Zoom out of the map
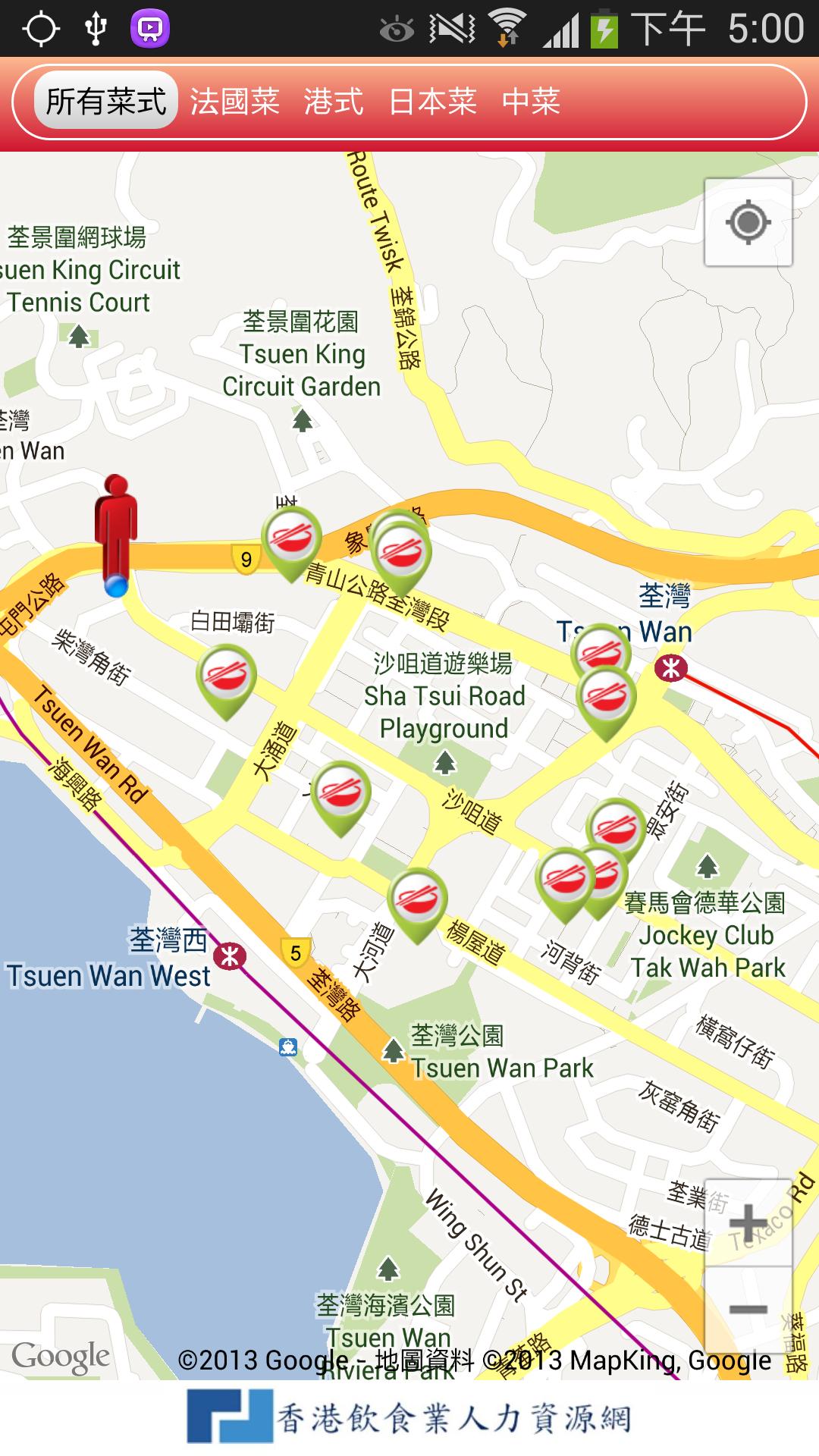 pyautogui.click(x=748, y=1310)
